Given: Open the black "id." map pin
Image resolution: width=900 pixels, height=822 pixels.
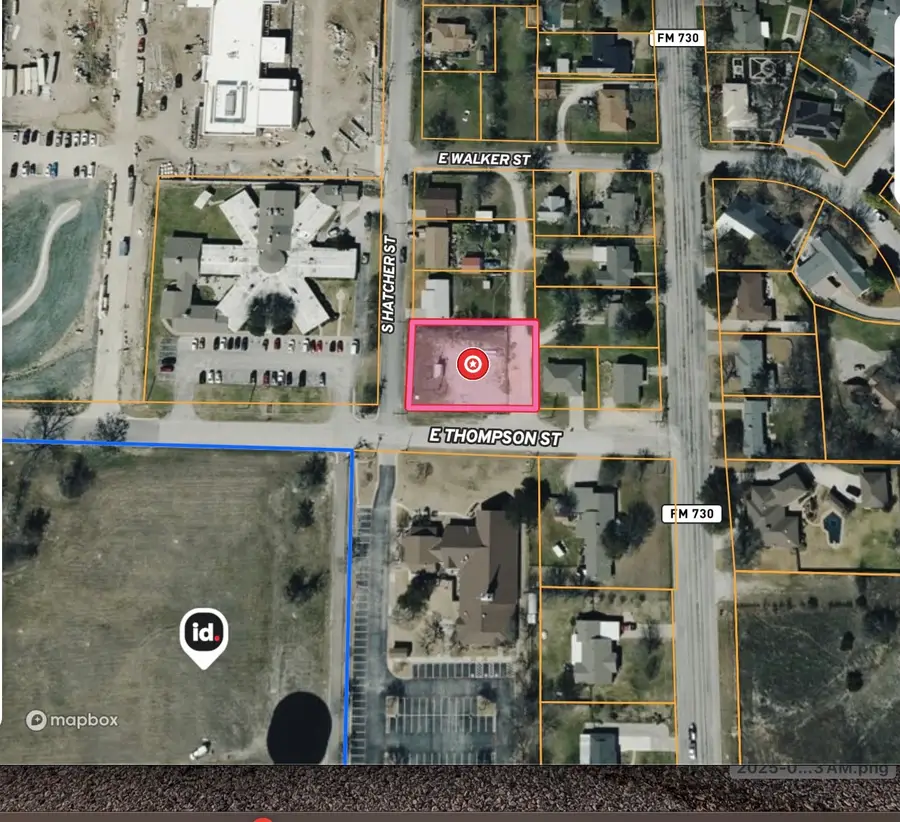Looking at the screenshot, I should click(x=204, y=635).
